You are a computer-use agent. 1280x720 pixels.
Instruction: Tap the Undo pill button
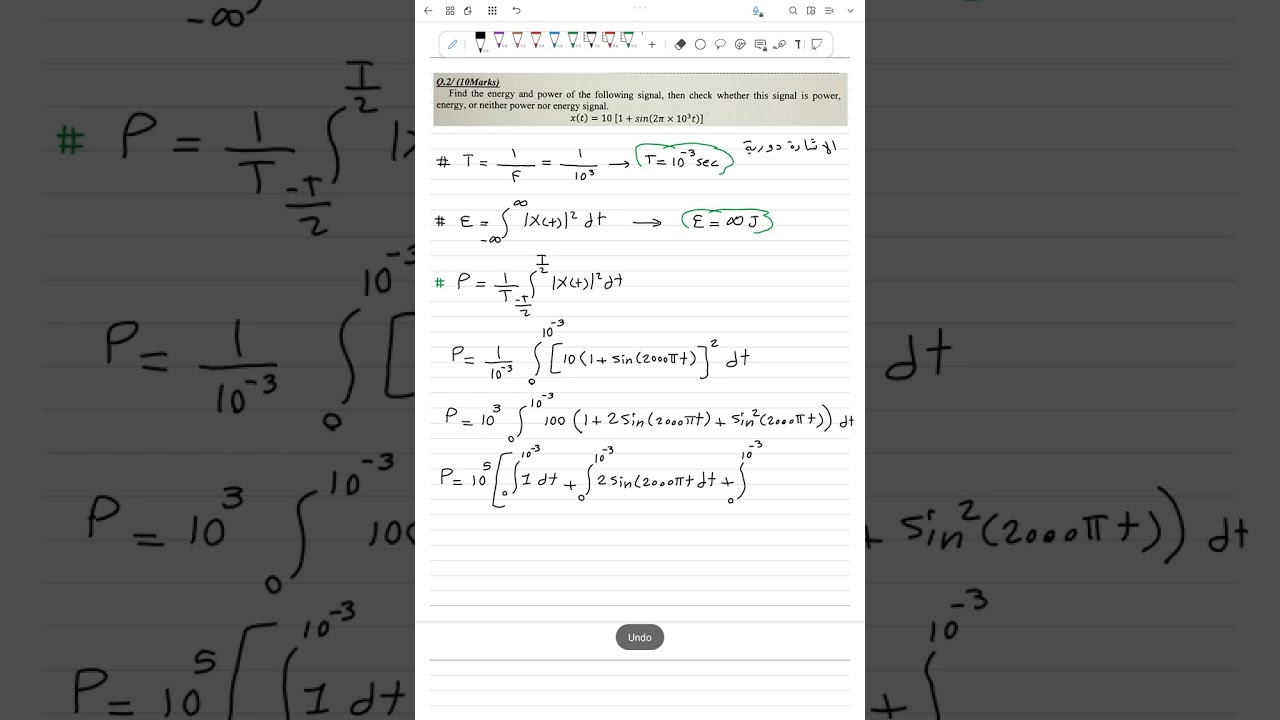pos(640,637)
